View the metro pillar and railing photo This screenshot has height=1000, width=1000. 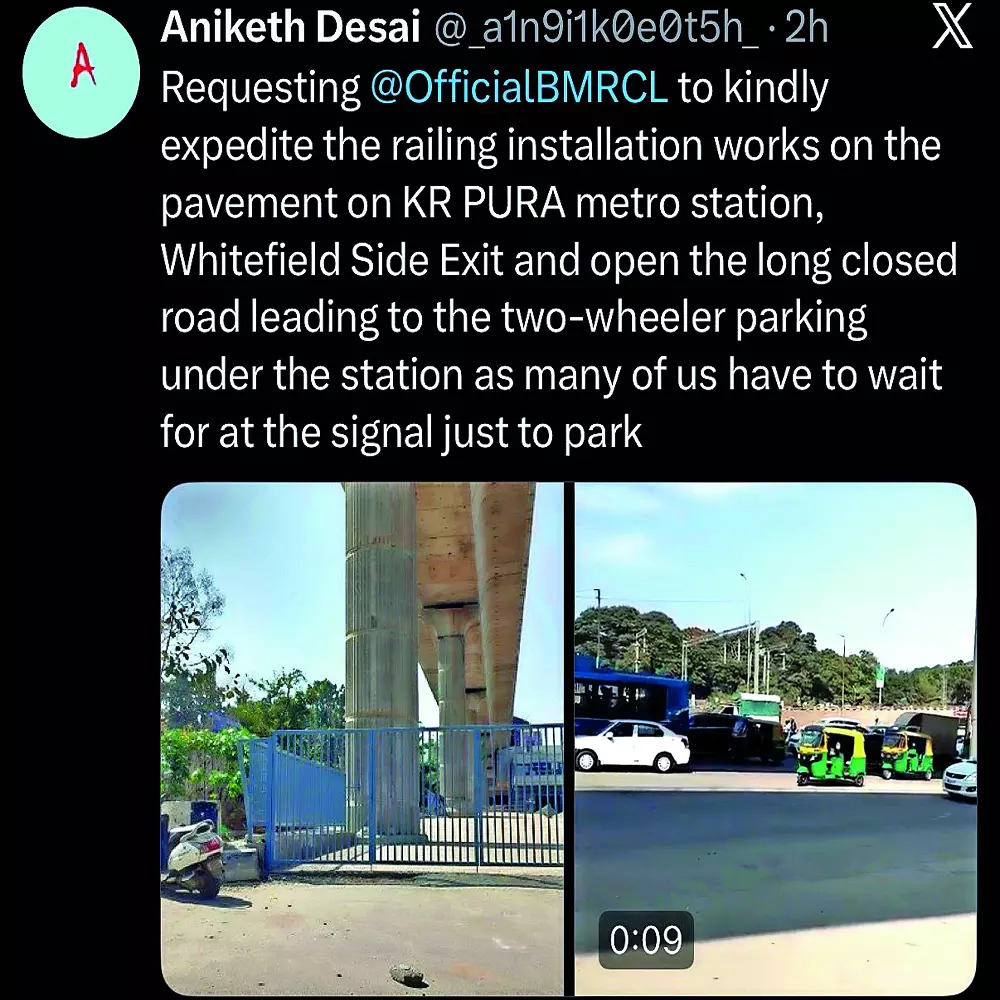click(362, 738)
